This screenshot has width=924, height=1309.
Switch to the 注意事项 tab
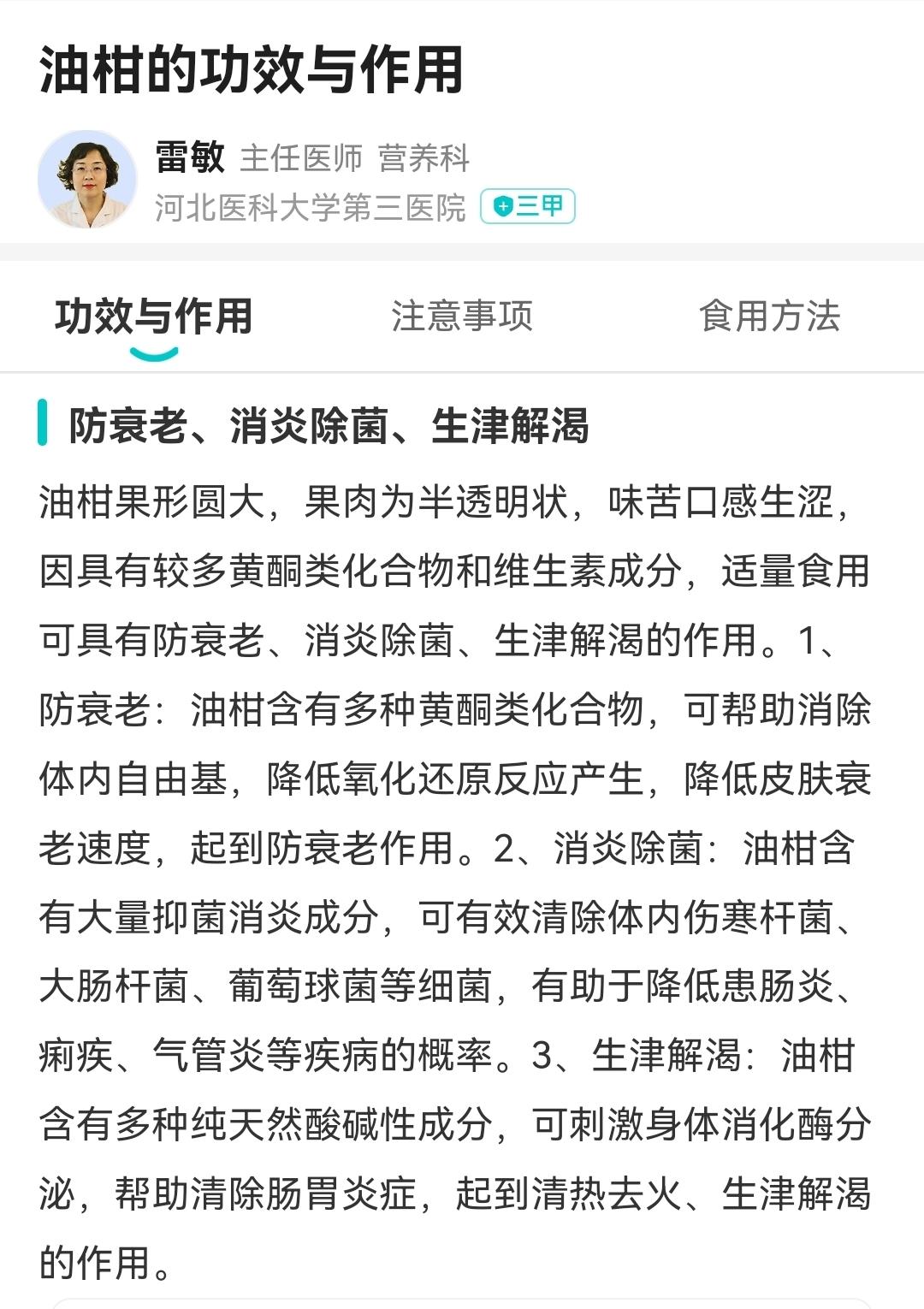click(x=463, y=316)
